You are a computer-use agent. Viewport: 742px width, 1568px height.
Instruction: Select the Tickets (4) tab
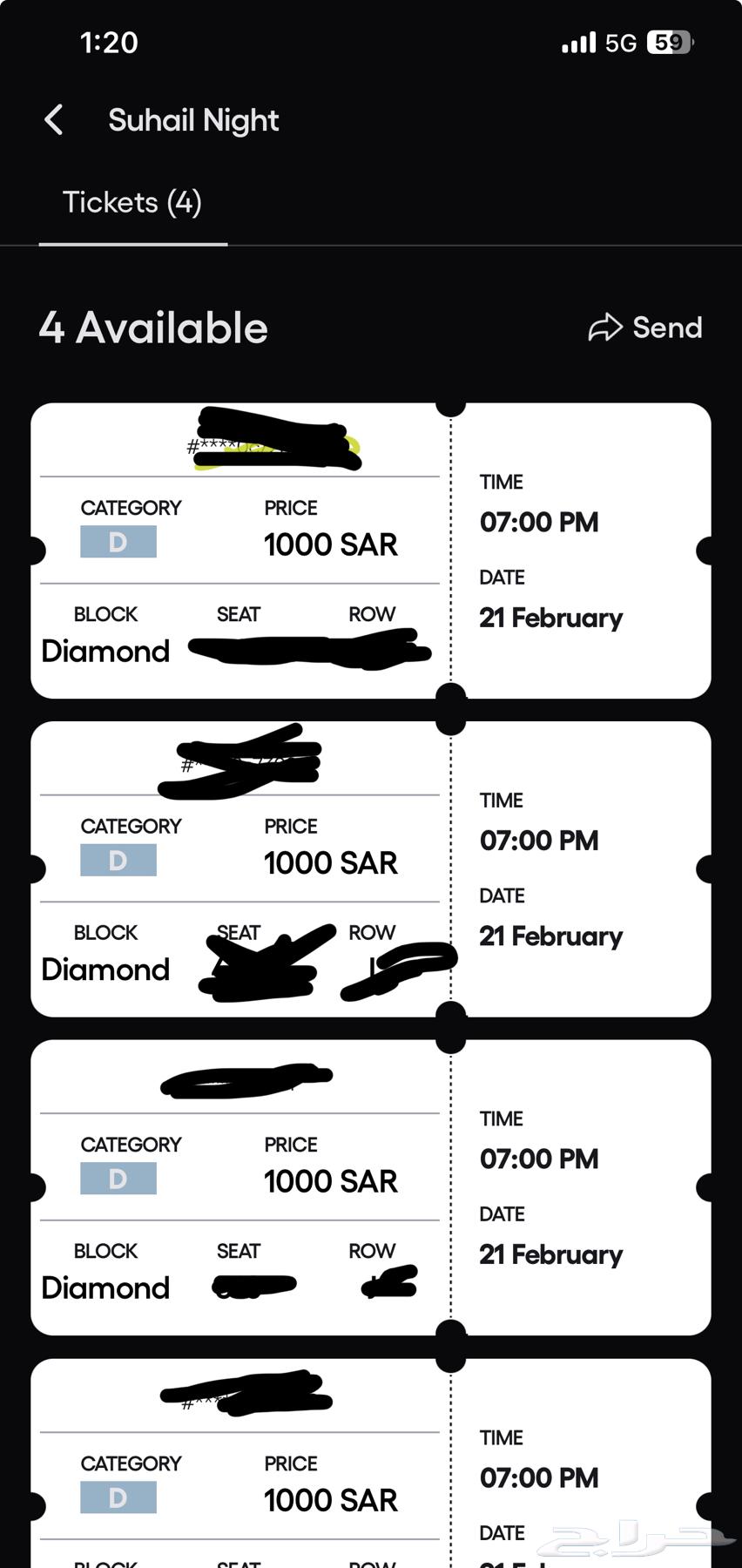click(132, 203)
